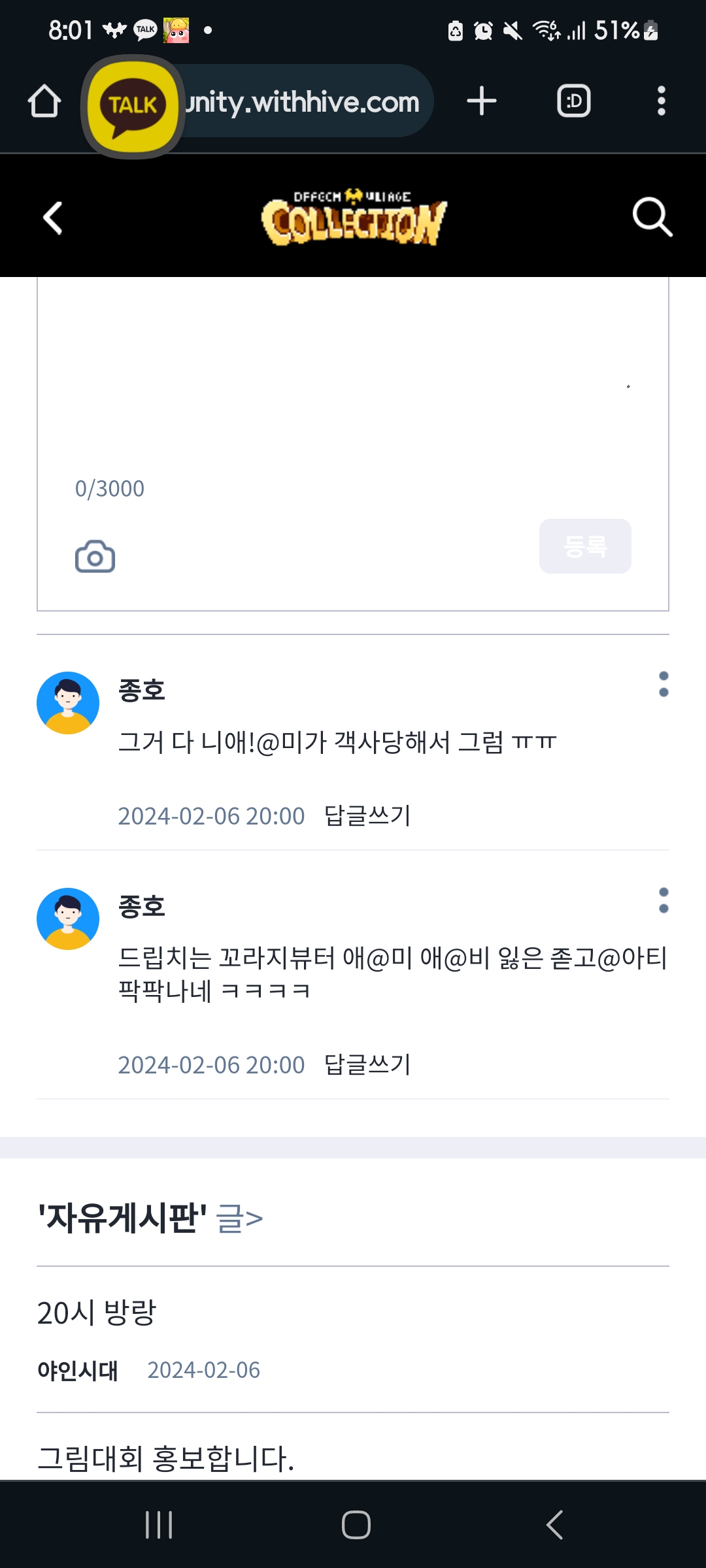Open recent apps from the navigation bar

(x=159, y=1525)
